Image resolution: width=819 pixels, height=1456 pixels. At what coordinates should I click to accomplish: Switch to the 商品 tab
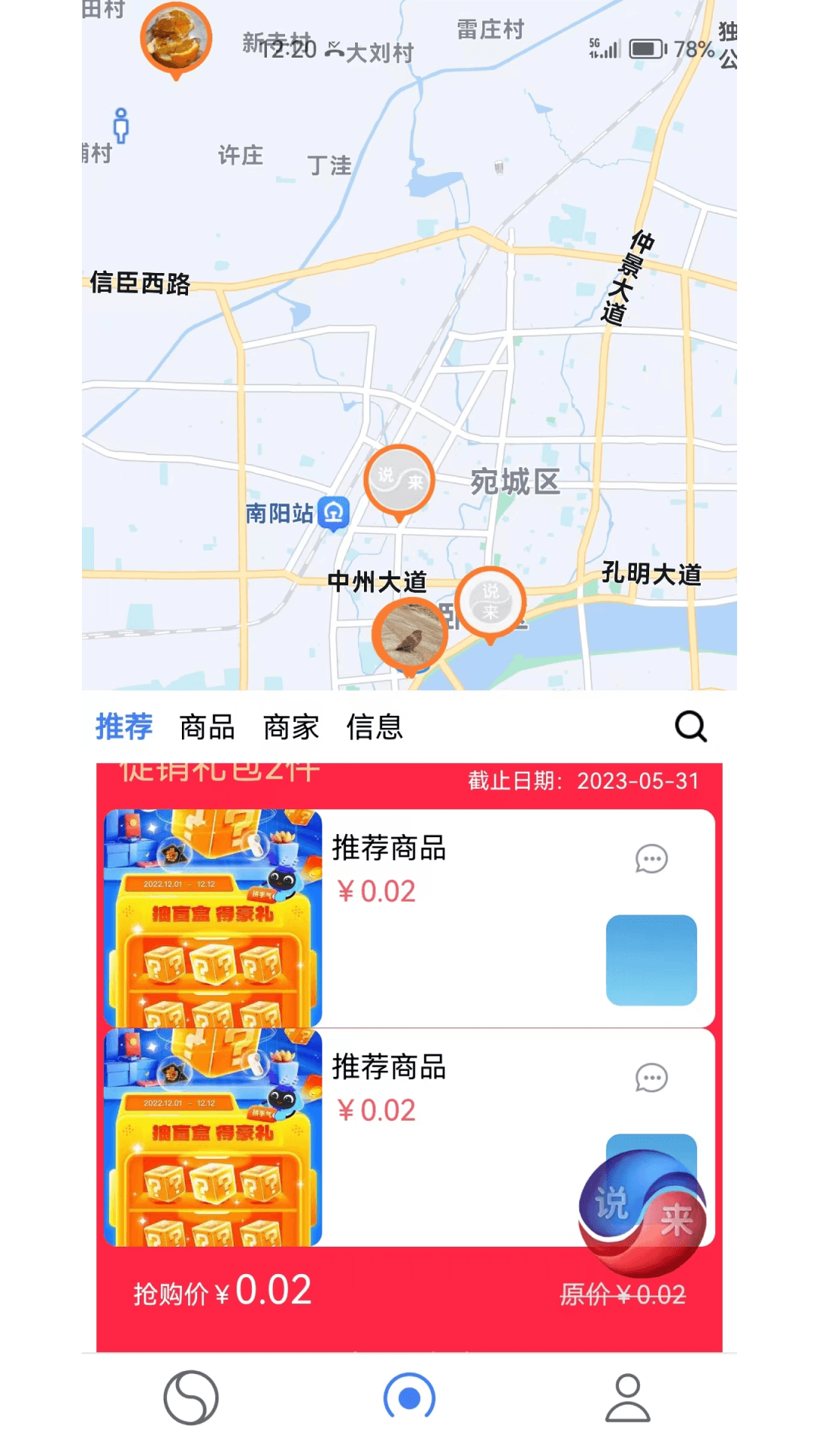pos(207,726)
